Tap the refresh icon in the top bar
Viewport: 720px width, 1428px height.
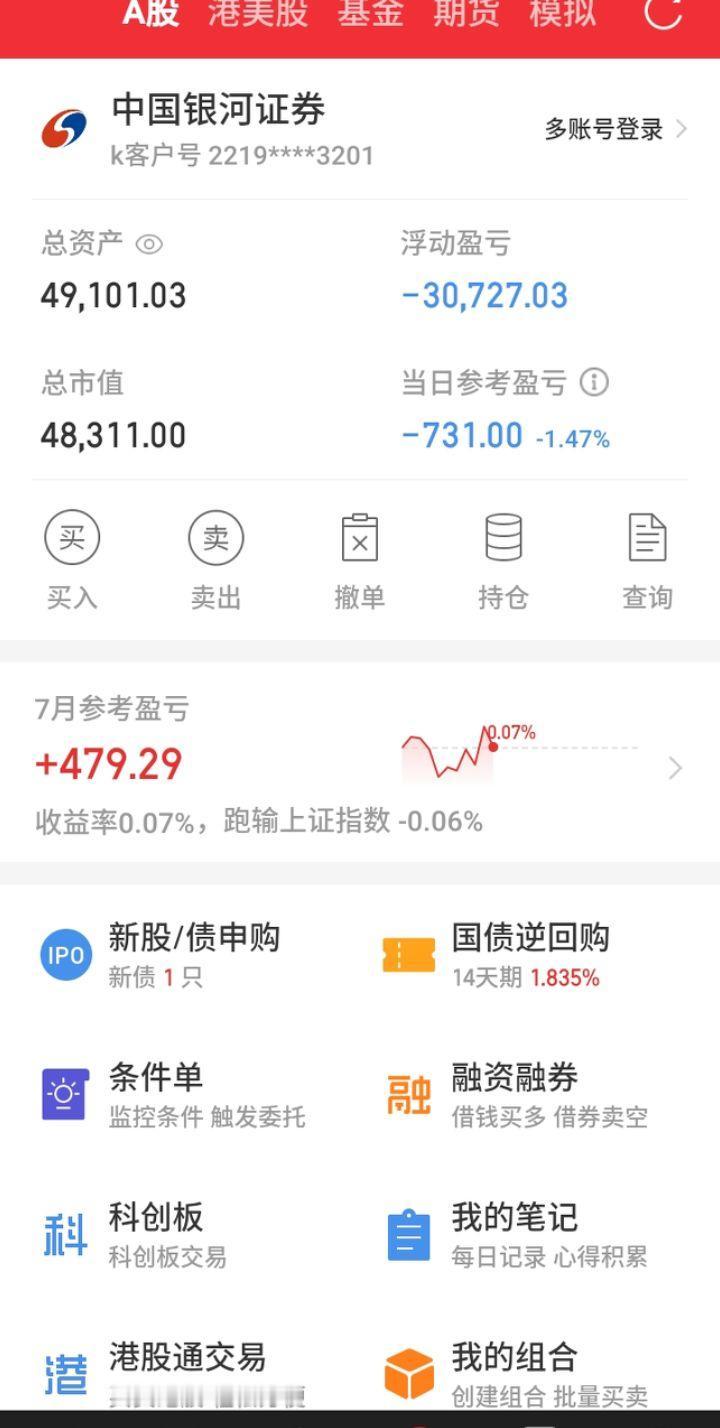[663, 13]
